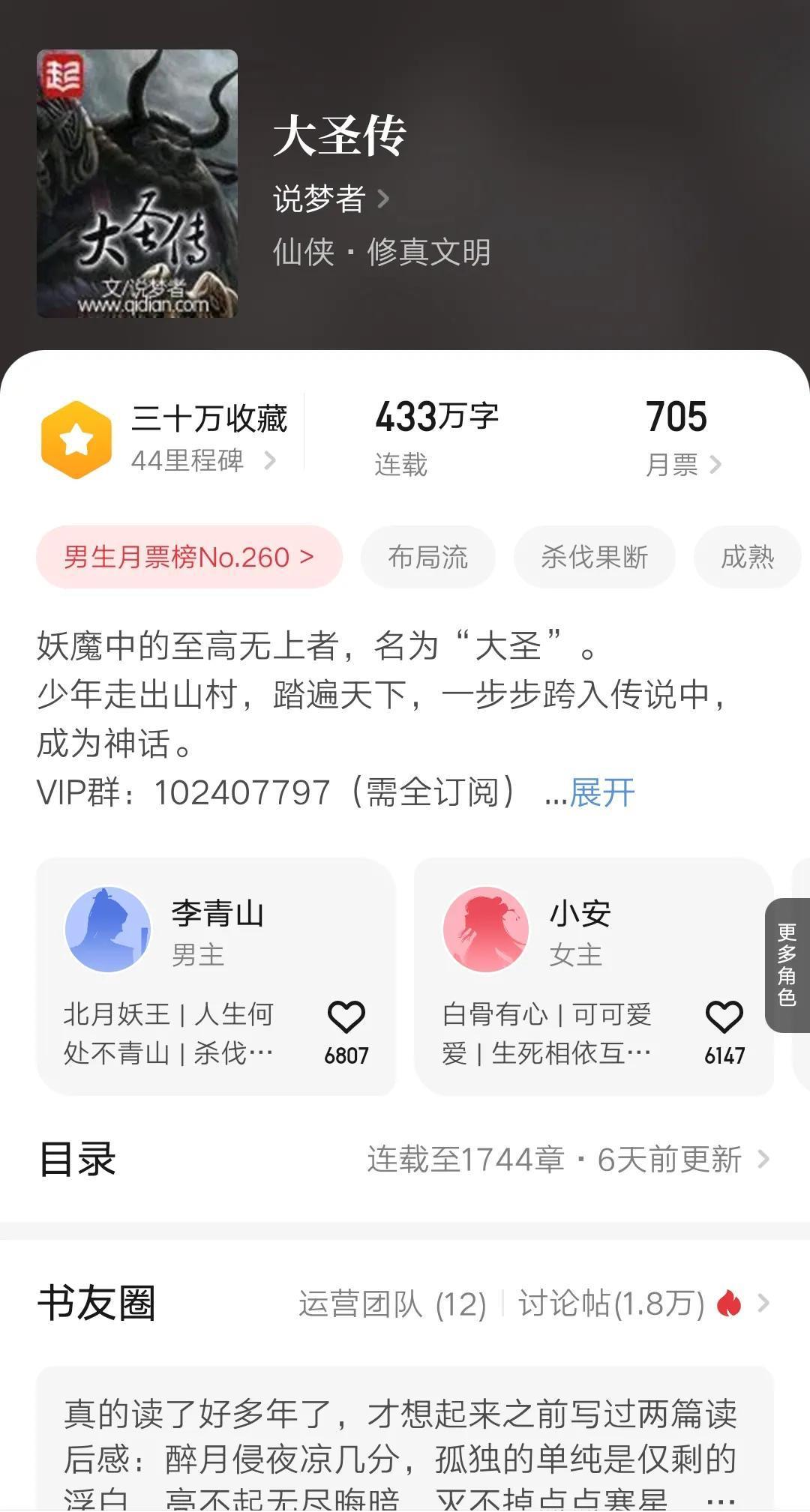Open the 月票 monthly tickets page
The image size is (810, 1512).
click(x=682, y=465)
